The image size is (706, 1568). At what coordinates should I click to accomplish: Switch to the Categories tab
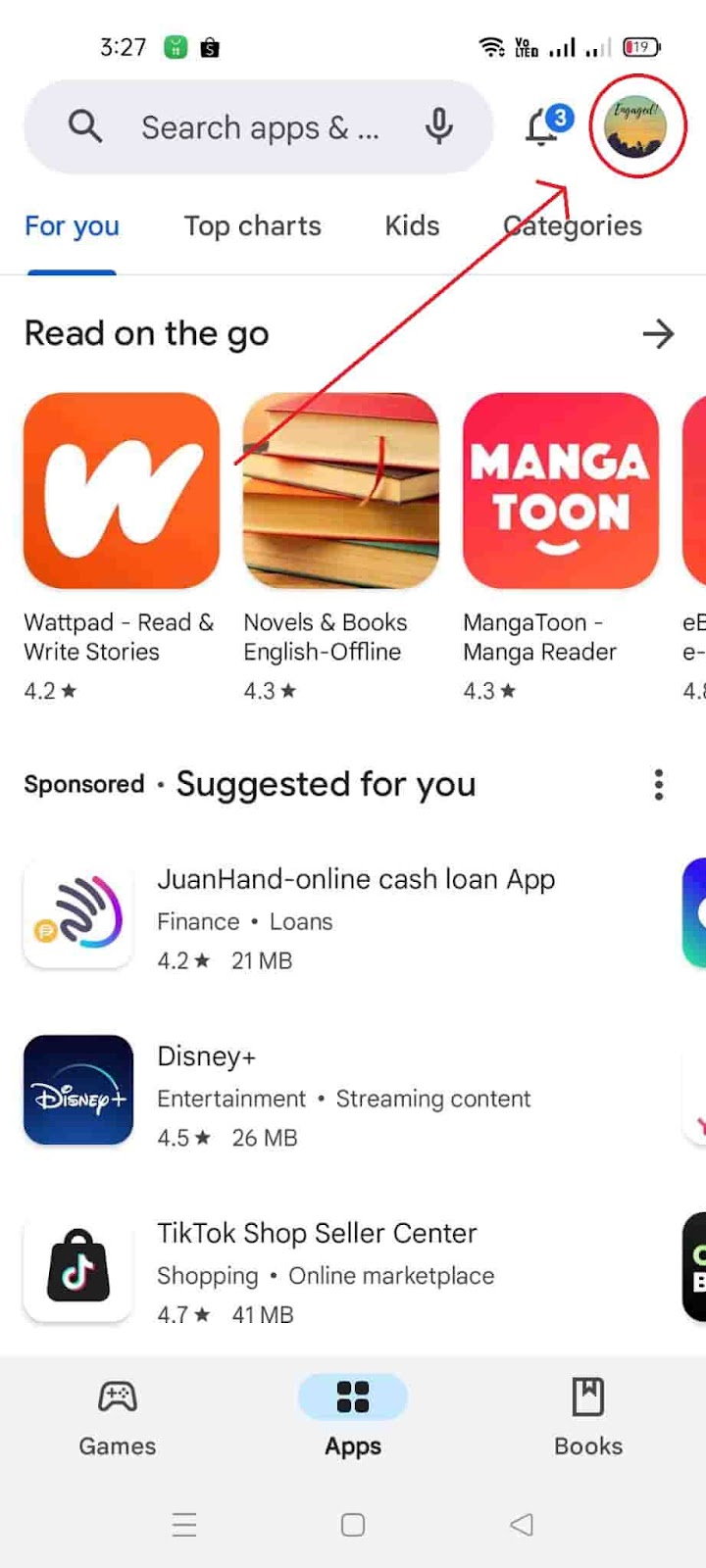(573, 226)
